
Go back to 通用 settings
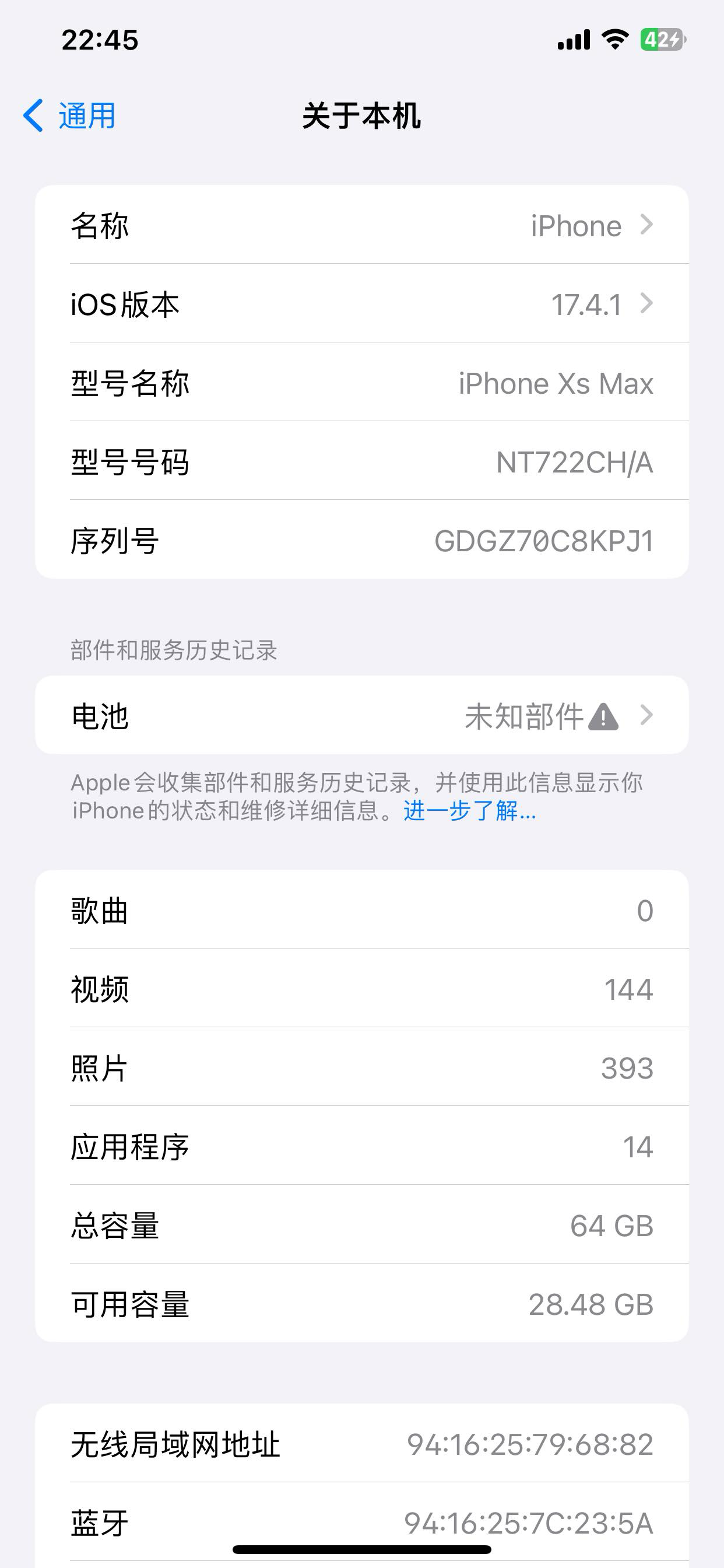70,115
